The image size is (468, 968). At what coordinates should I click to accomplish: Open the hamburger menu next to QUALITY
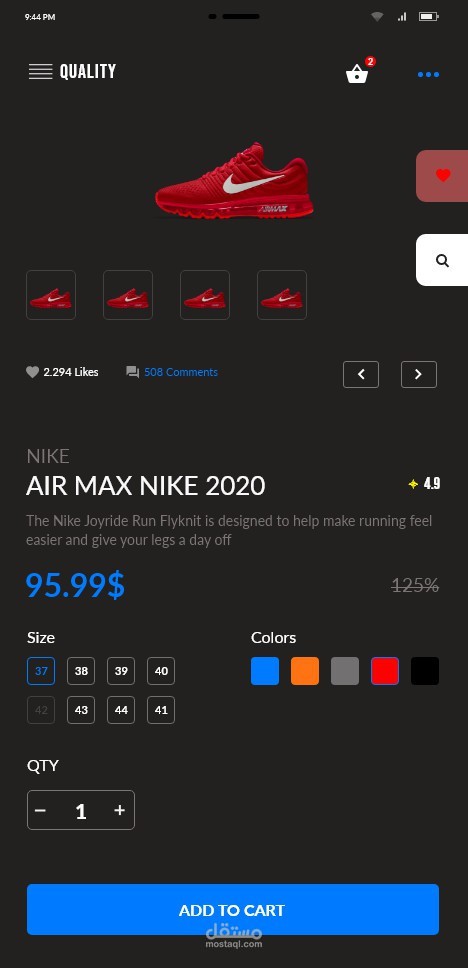coord(40,72)
